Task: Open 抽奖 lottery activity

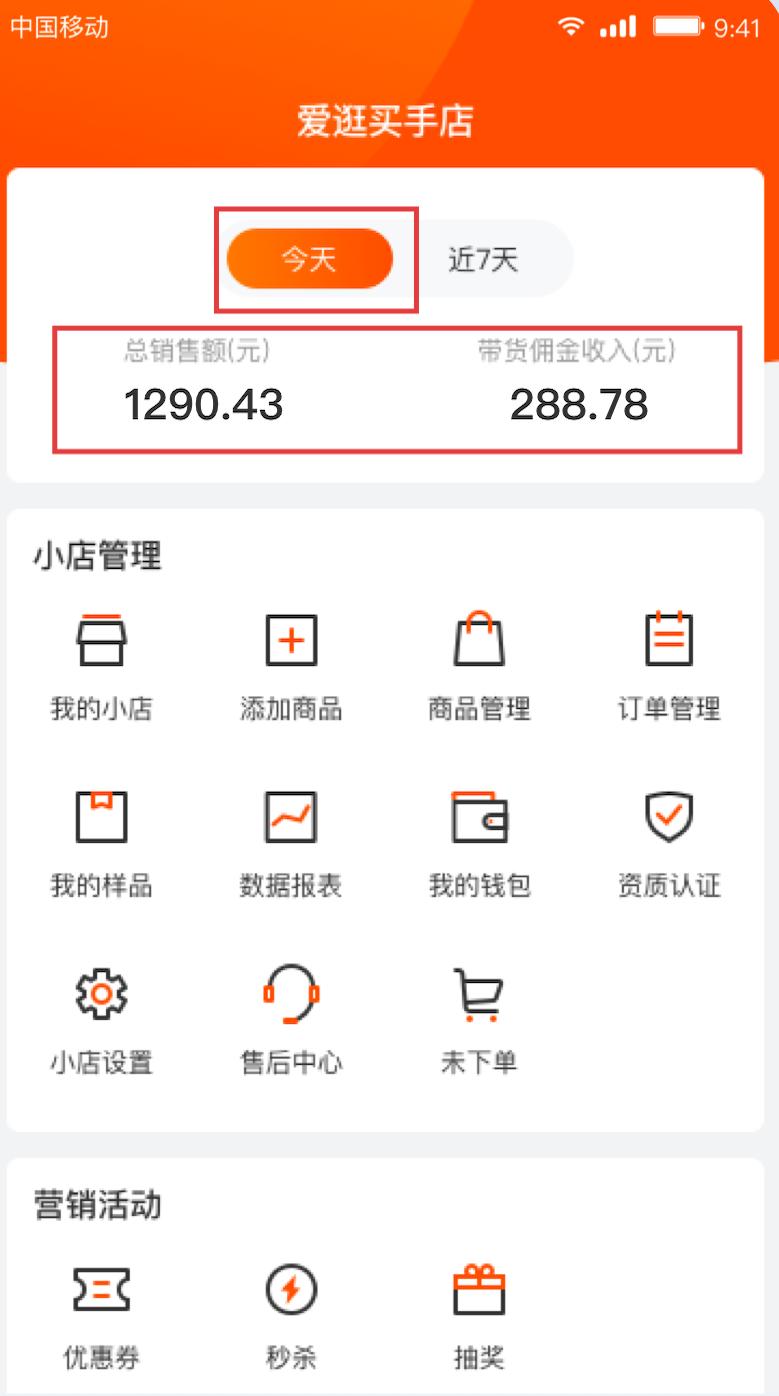Action: [479, 1314]
